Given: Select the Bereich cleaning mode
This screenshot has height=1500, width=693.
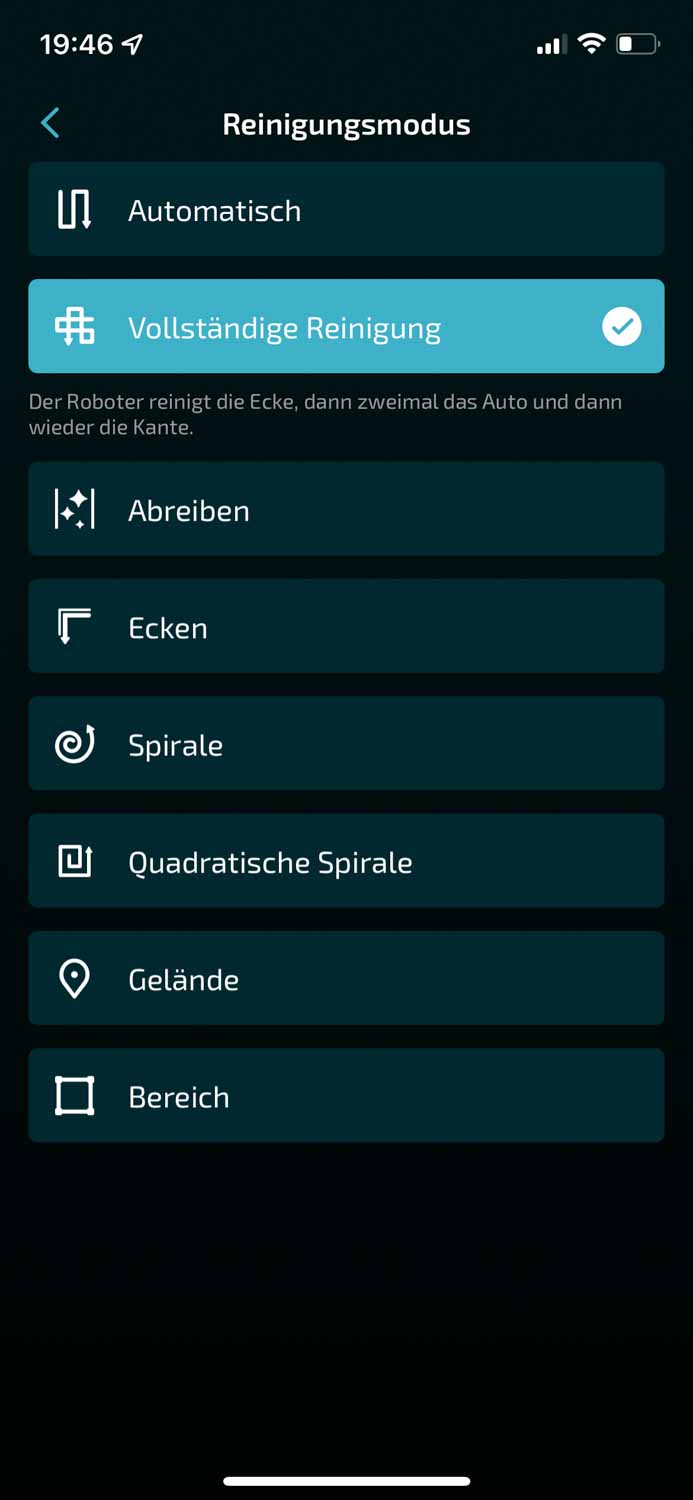Looking at the screenshot, I should click(x=346, y=1096).
